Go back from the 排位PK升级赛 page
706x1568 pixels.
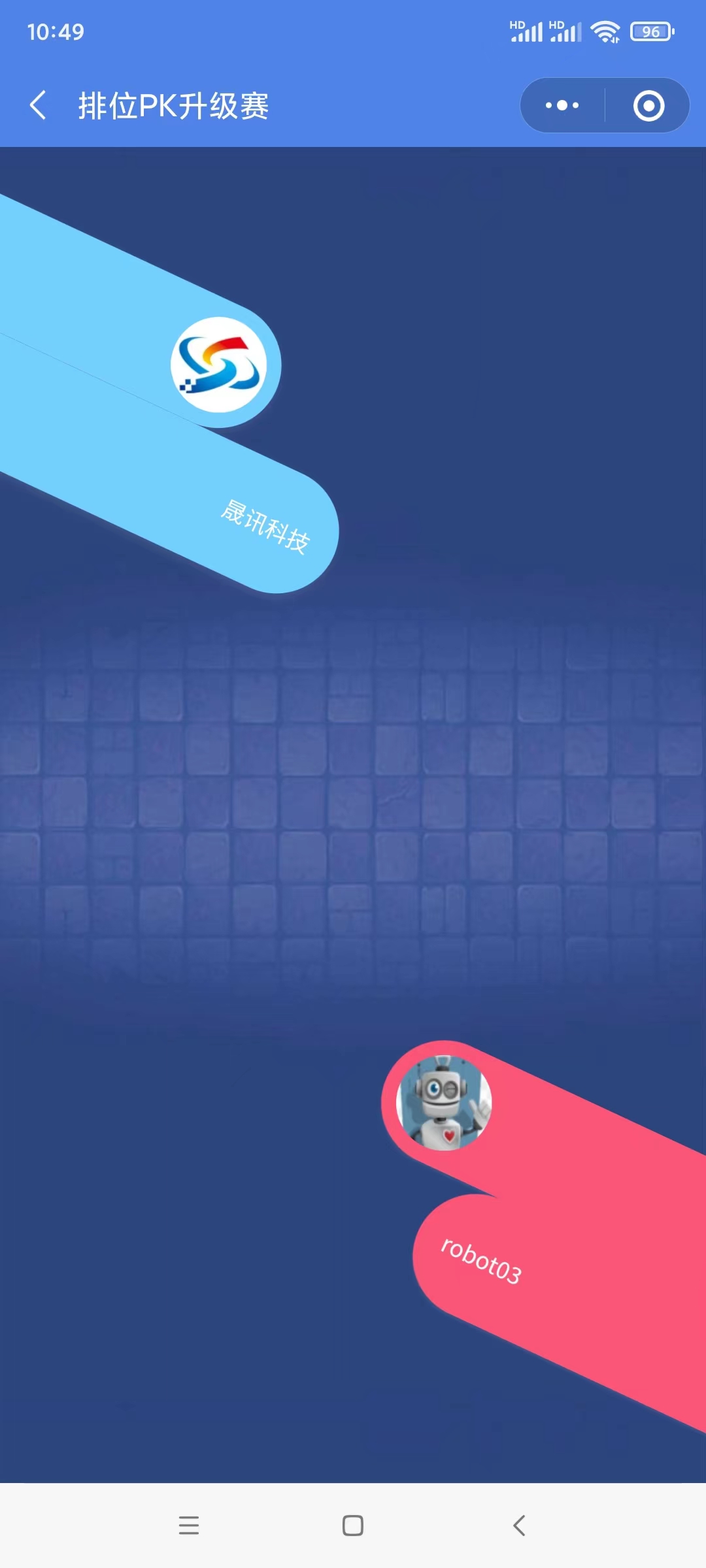pos(38,105)
